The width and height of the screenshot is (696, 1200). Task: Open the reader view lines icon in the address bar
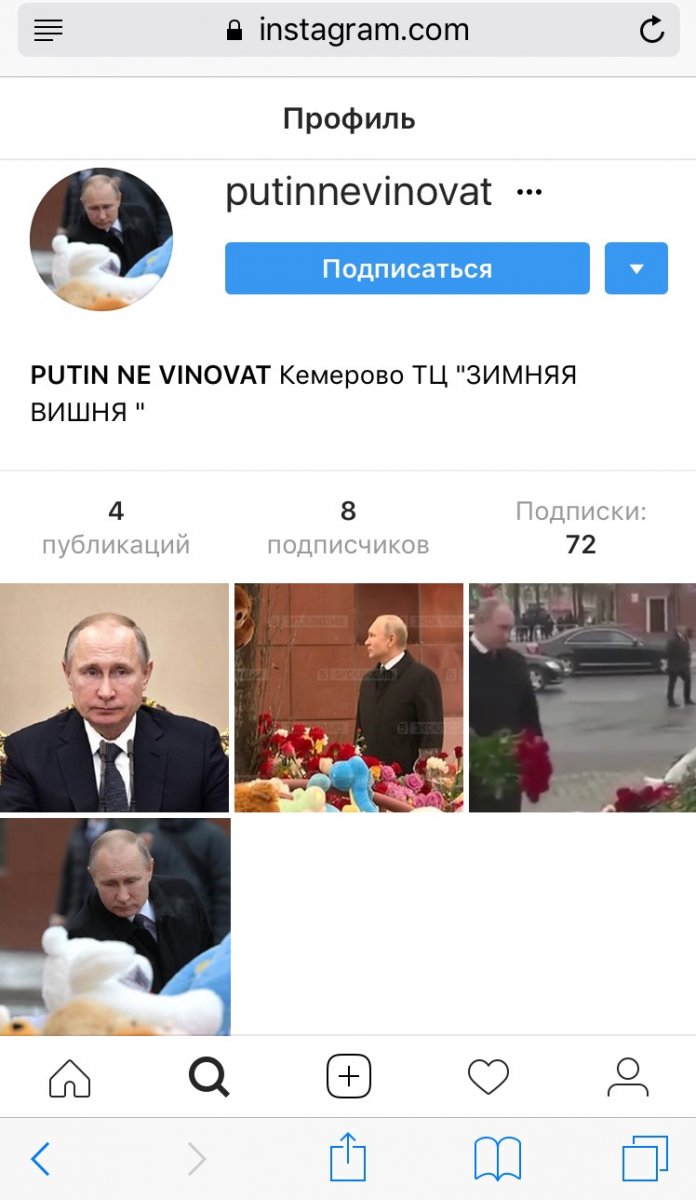click(x=48, y=30)
